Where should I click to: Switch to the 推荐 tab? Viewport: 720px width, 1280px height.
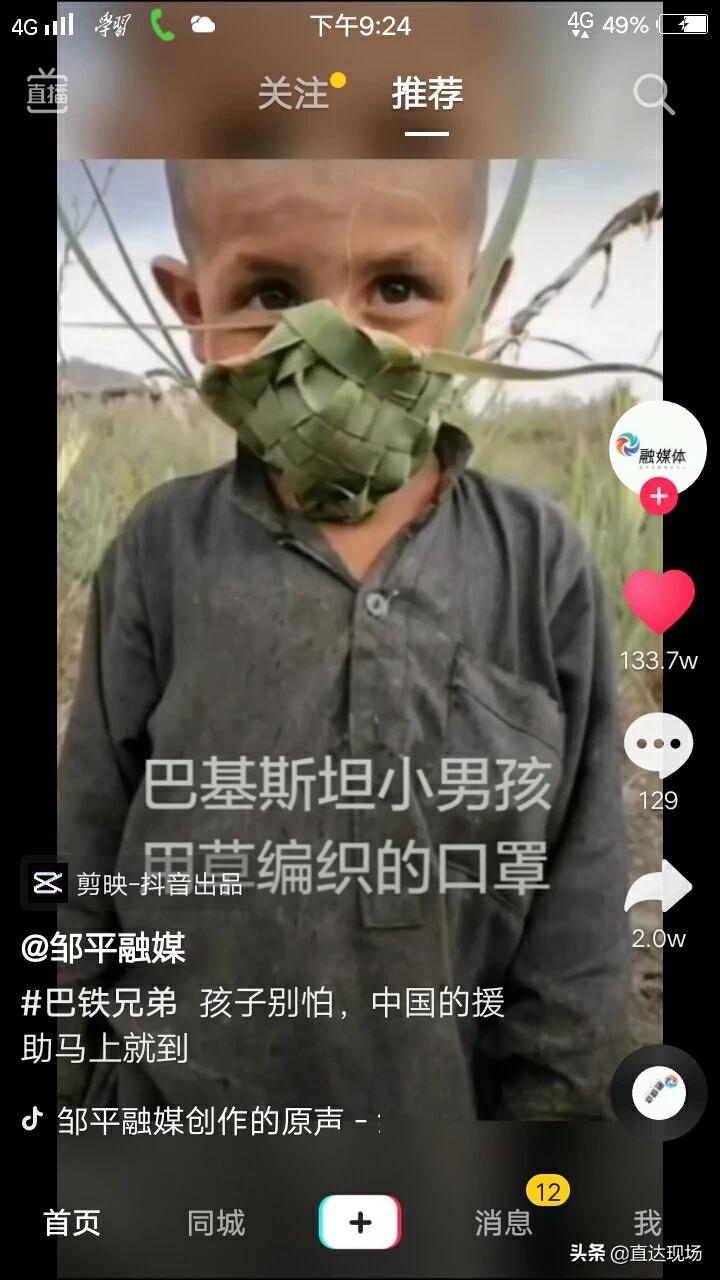click(x=427, y=94)
